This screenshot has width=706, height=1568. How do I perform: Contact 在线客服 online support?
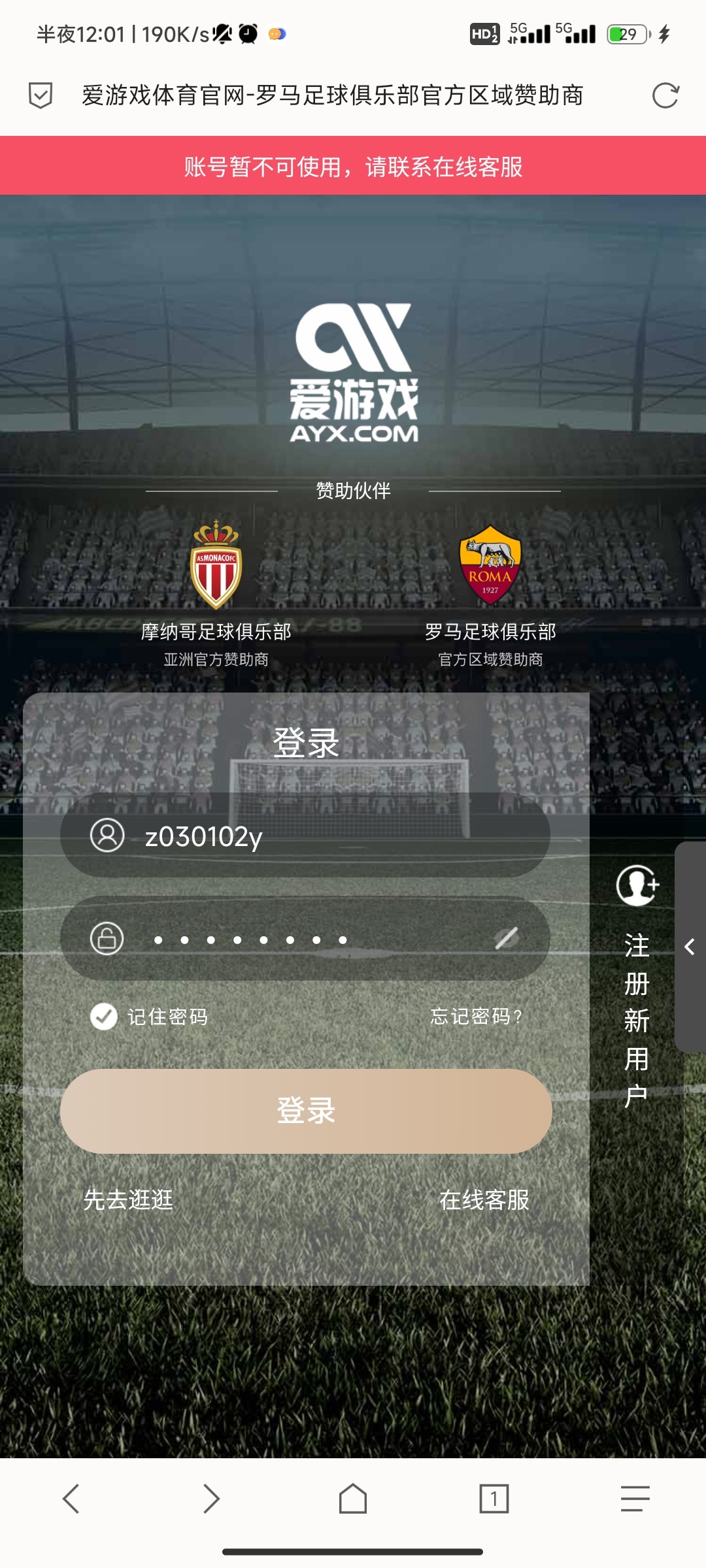coord(484,1200)
